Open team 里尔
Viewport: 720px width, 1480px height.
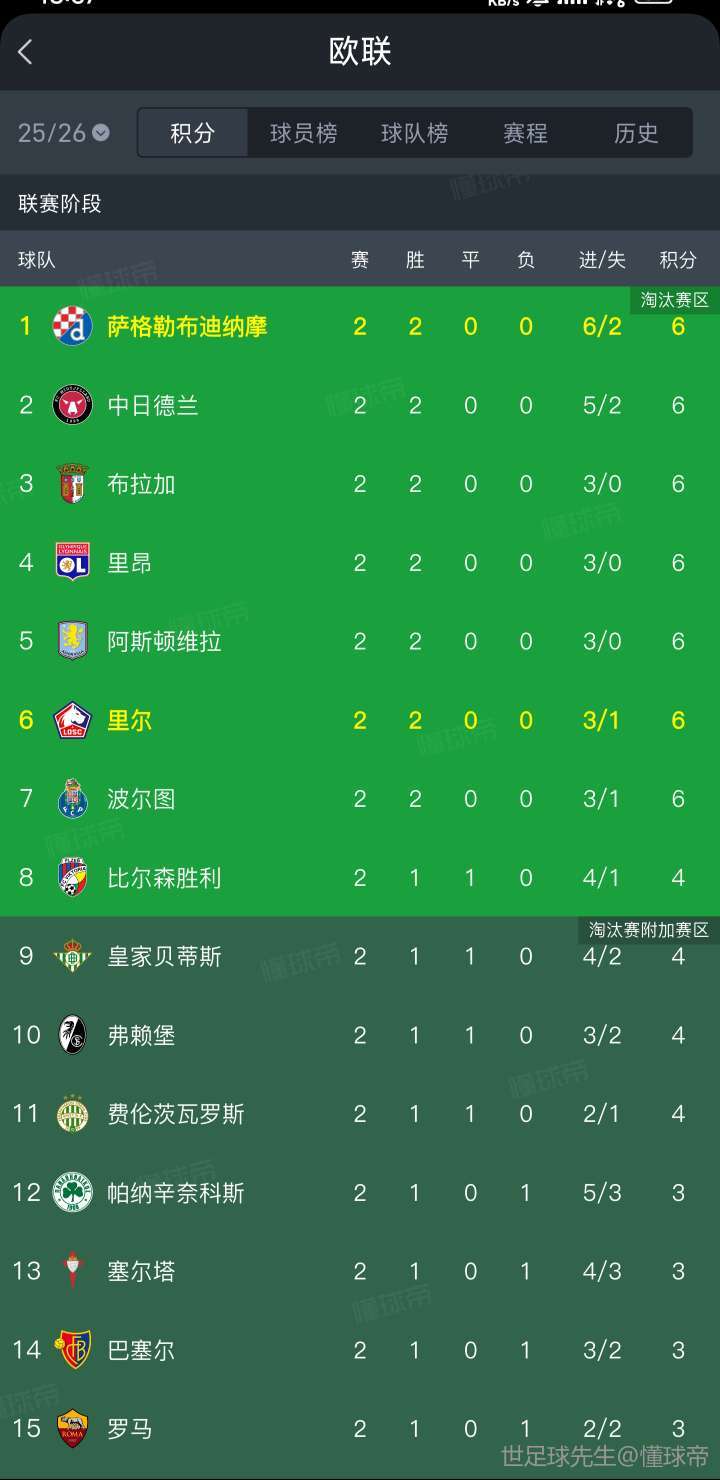pyautogui.click(x=130, y=720)
